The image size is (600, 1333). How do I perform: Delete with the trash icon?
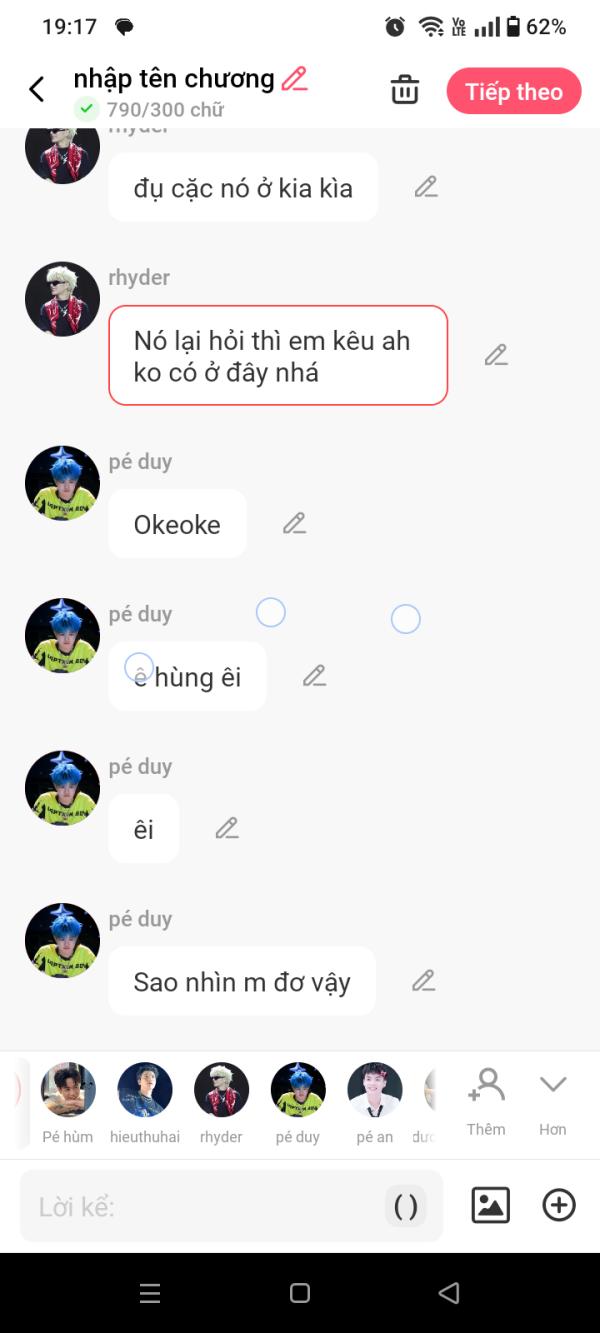[405, 90]
